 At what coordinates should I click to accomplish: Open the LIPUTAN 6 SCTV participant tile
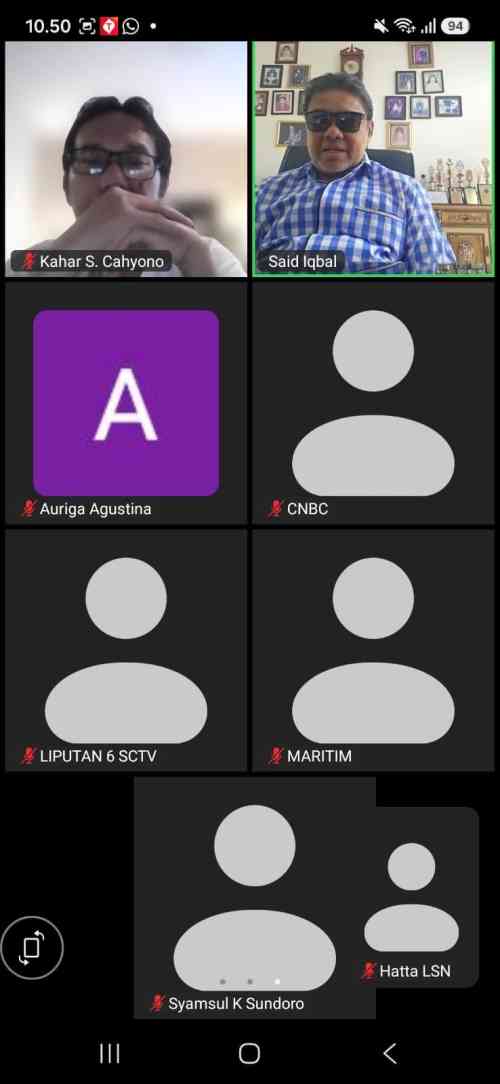click(126, 651)
